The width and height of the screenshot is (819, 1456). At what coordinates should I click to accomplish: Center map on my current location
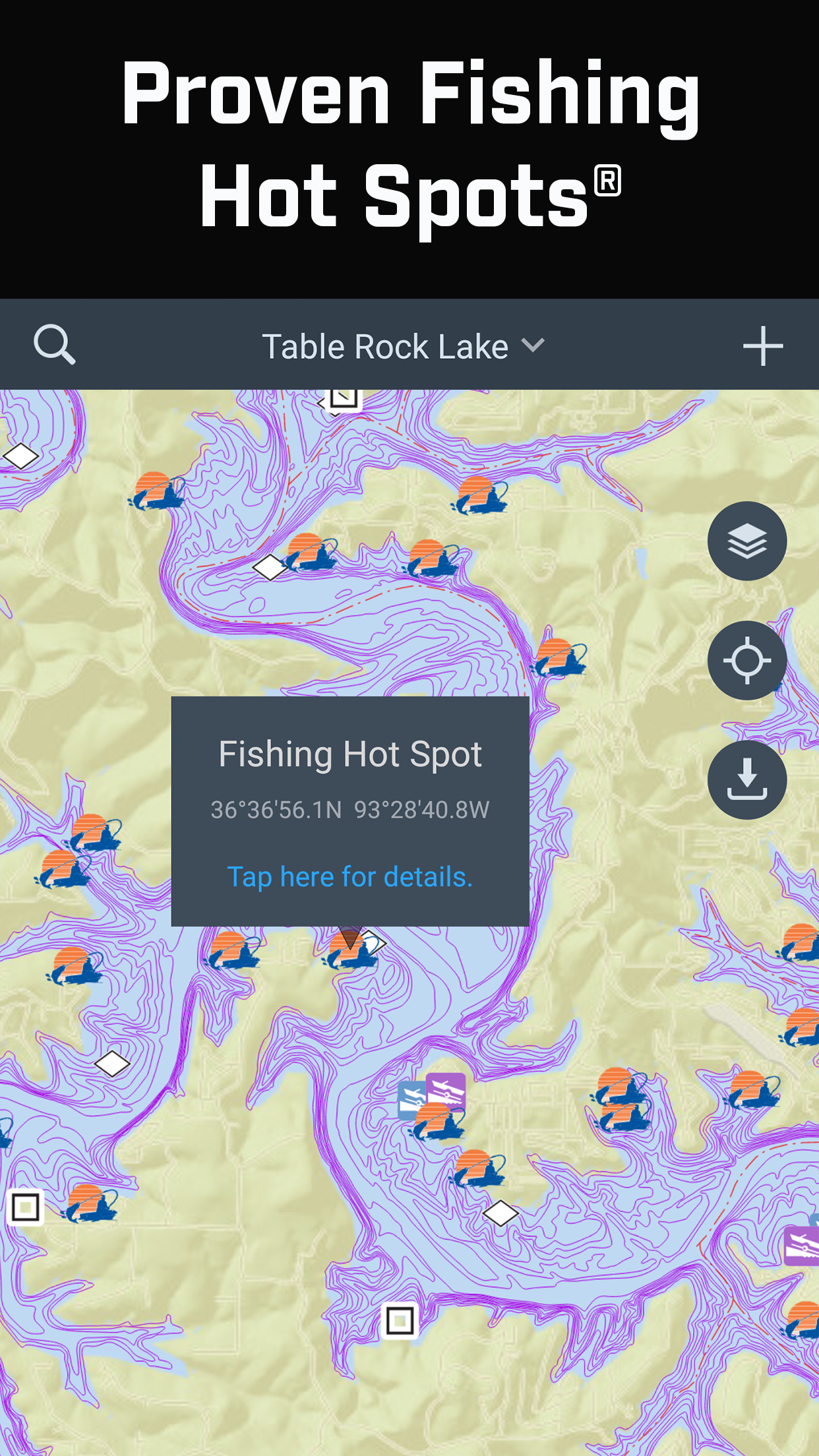[746, 661]
